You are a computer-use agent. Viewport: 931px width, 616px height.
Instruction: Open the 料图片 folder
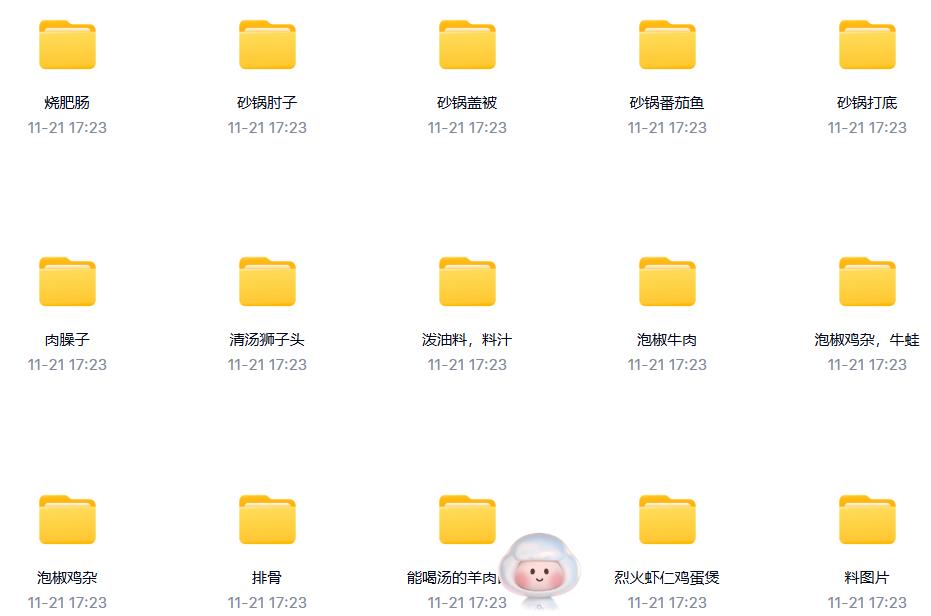(x=867, y=521)
